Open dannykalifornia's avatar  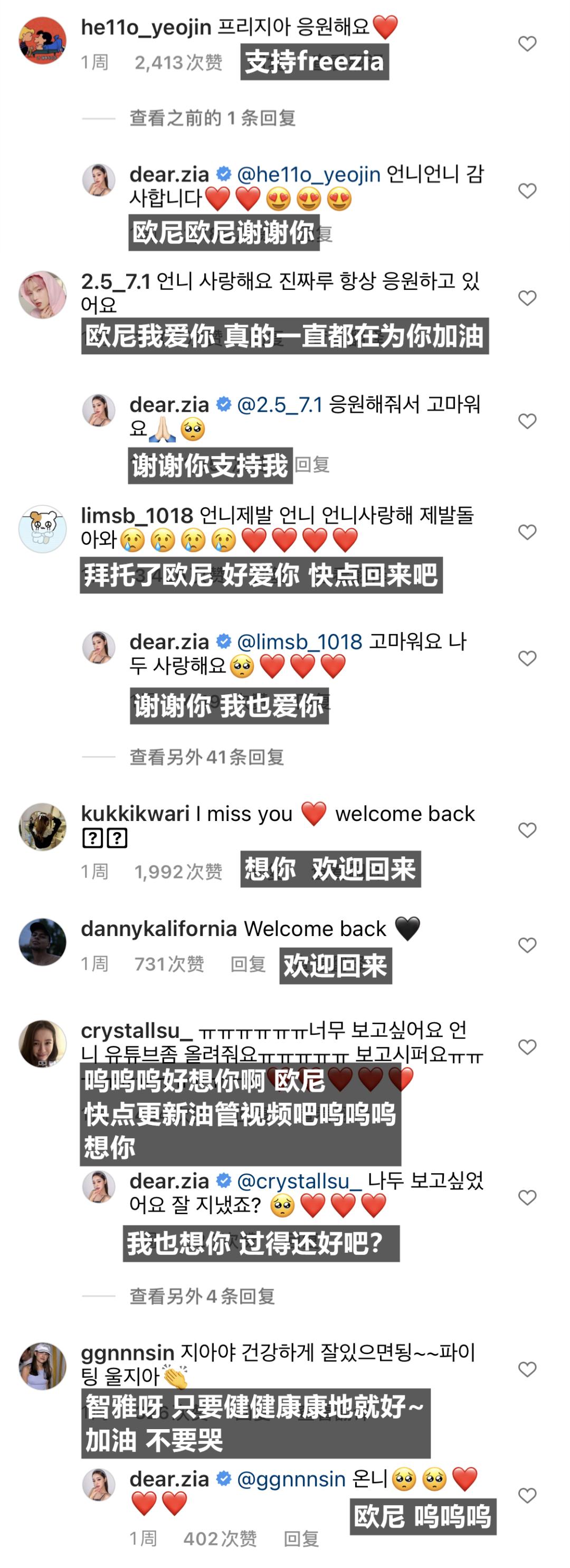tap(43, 942)
